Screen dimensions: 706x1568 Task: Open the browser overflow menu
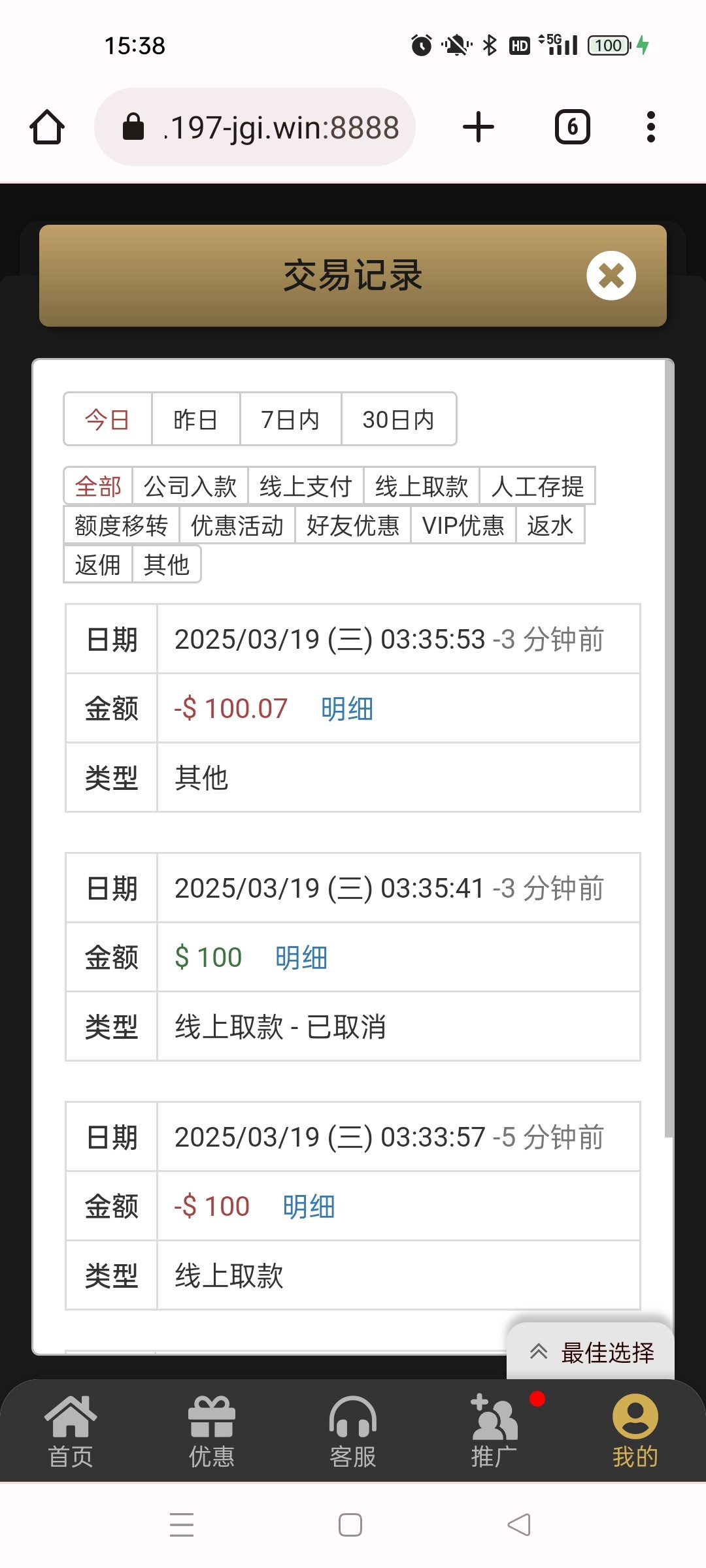click(650, 127)
